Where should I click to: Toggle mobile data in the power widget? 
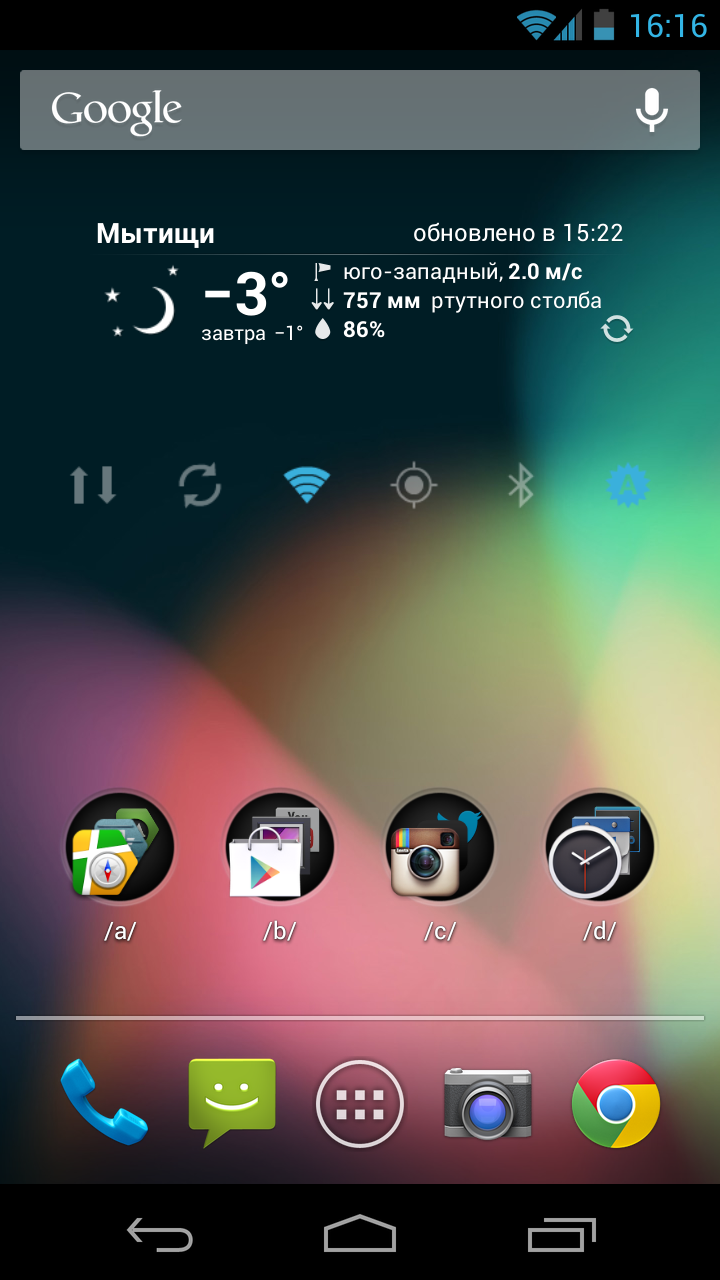click(93, 486)
